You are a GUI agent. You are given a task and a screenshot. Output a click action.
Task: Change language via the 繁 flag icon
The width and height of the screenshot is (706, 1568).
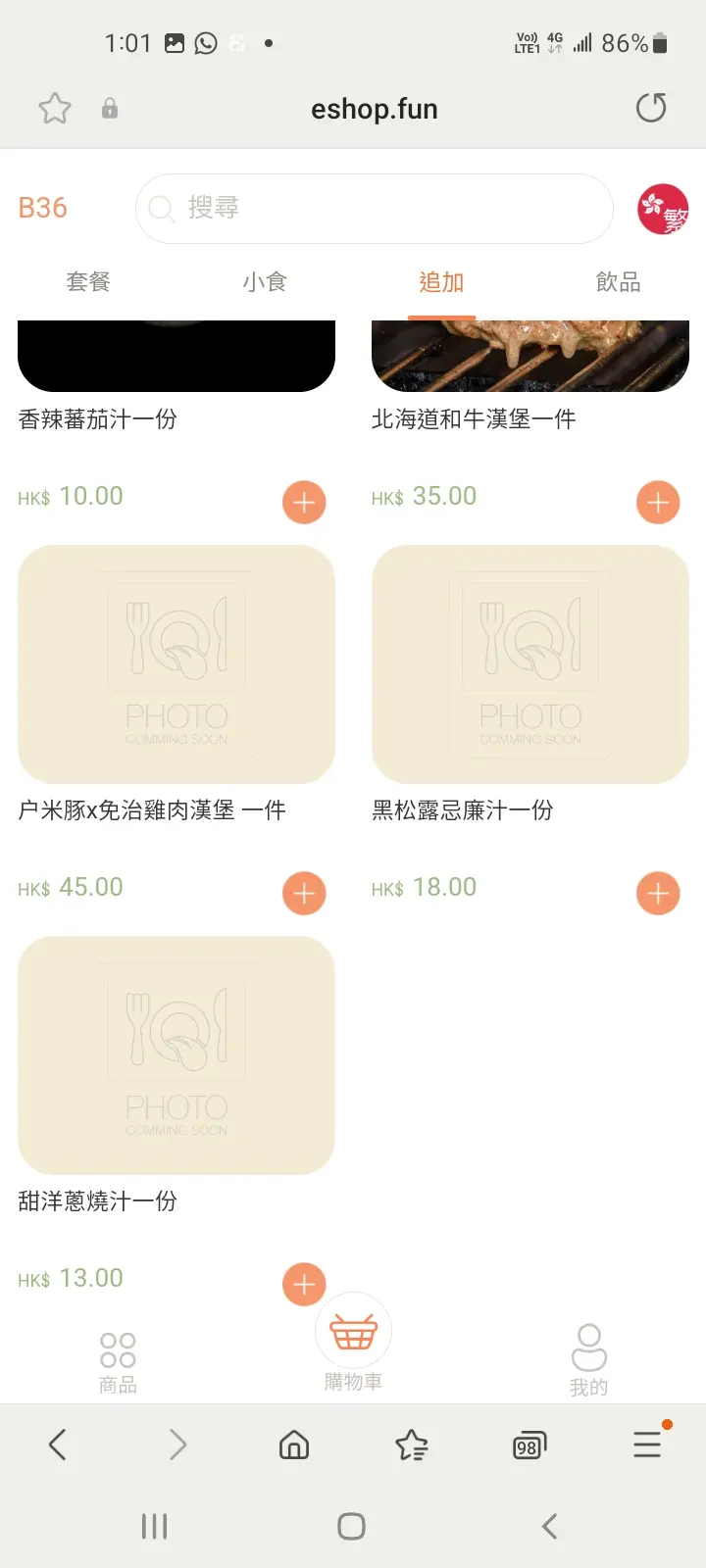(663, 209)
